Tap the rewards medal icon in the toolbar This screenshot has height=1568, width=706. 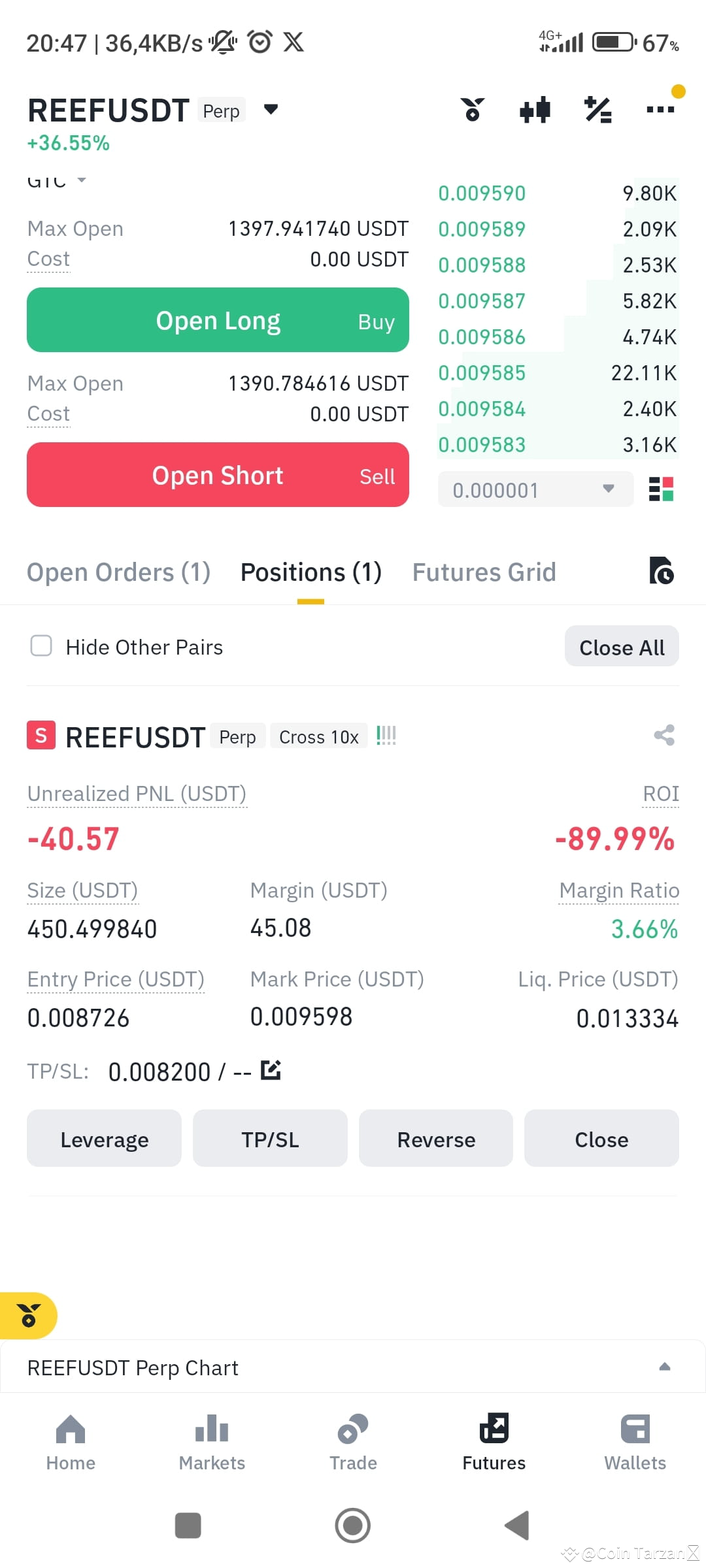[473, 110]
